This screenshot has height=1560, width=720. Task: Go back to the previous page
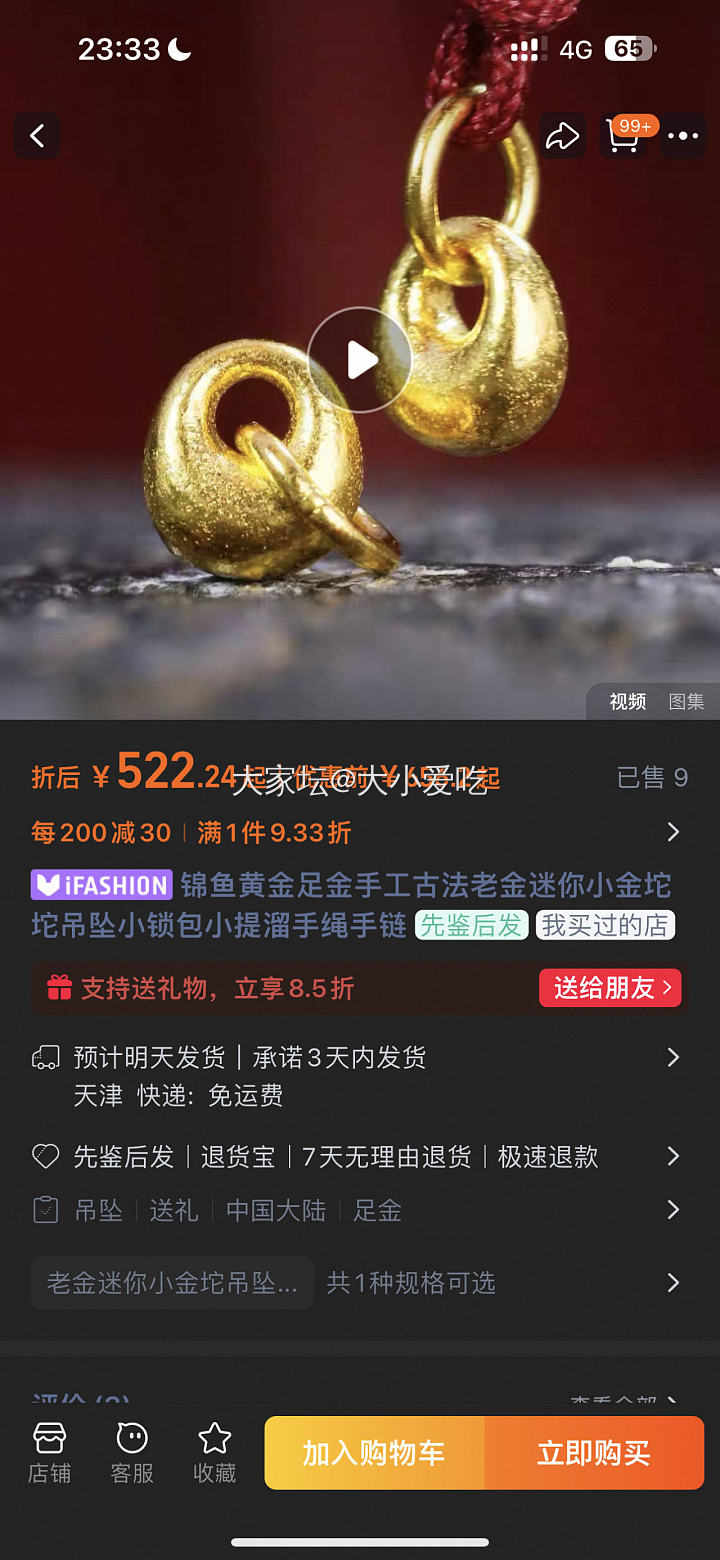tap(37, 136)
